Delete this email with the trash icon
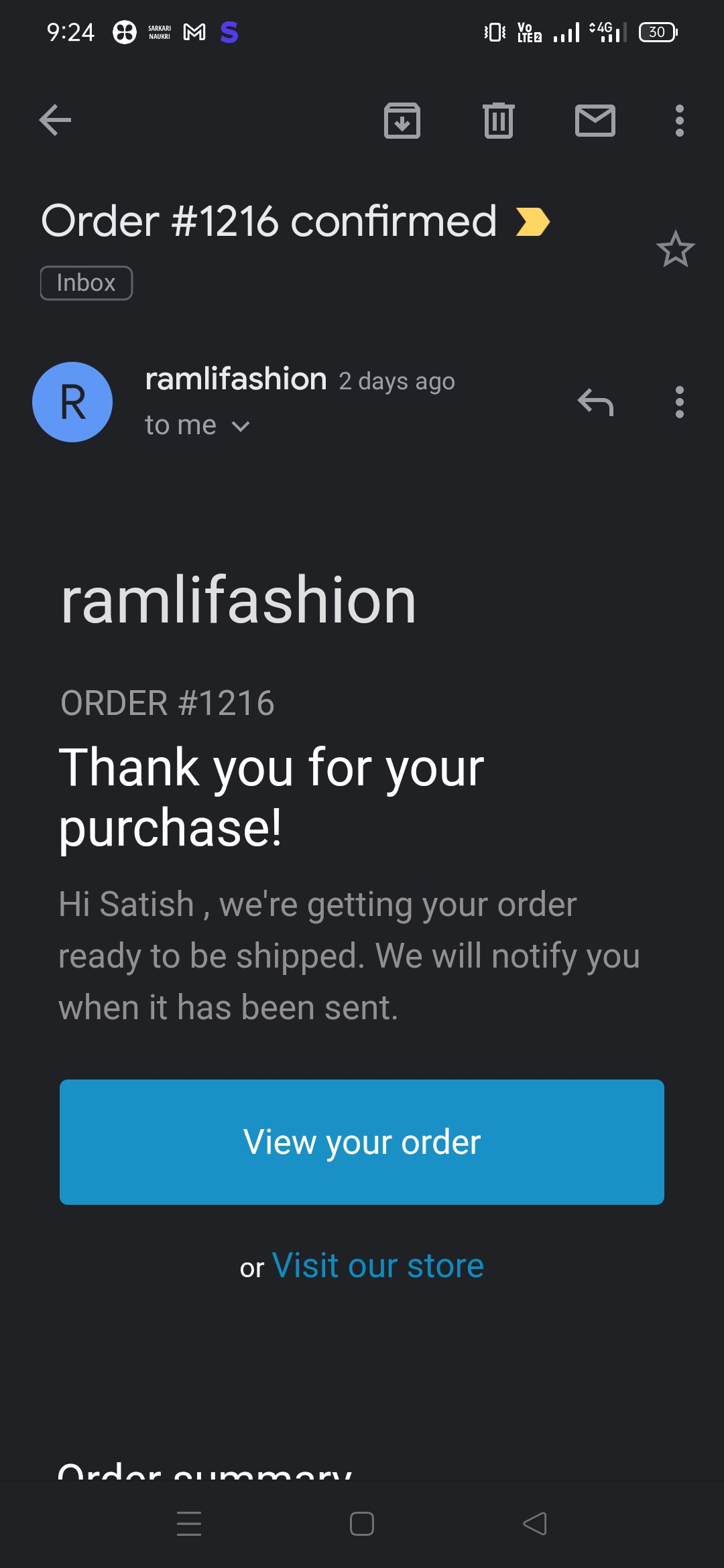Viewport: 724px width, 1568px height. tap(498, 121)
